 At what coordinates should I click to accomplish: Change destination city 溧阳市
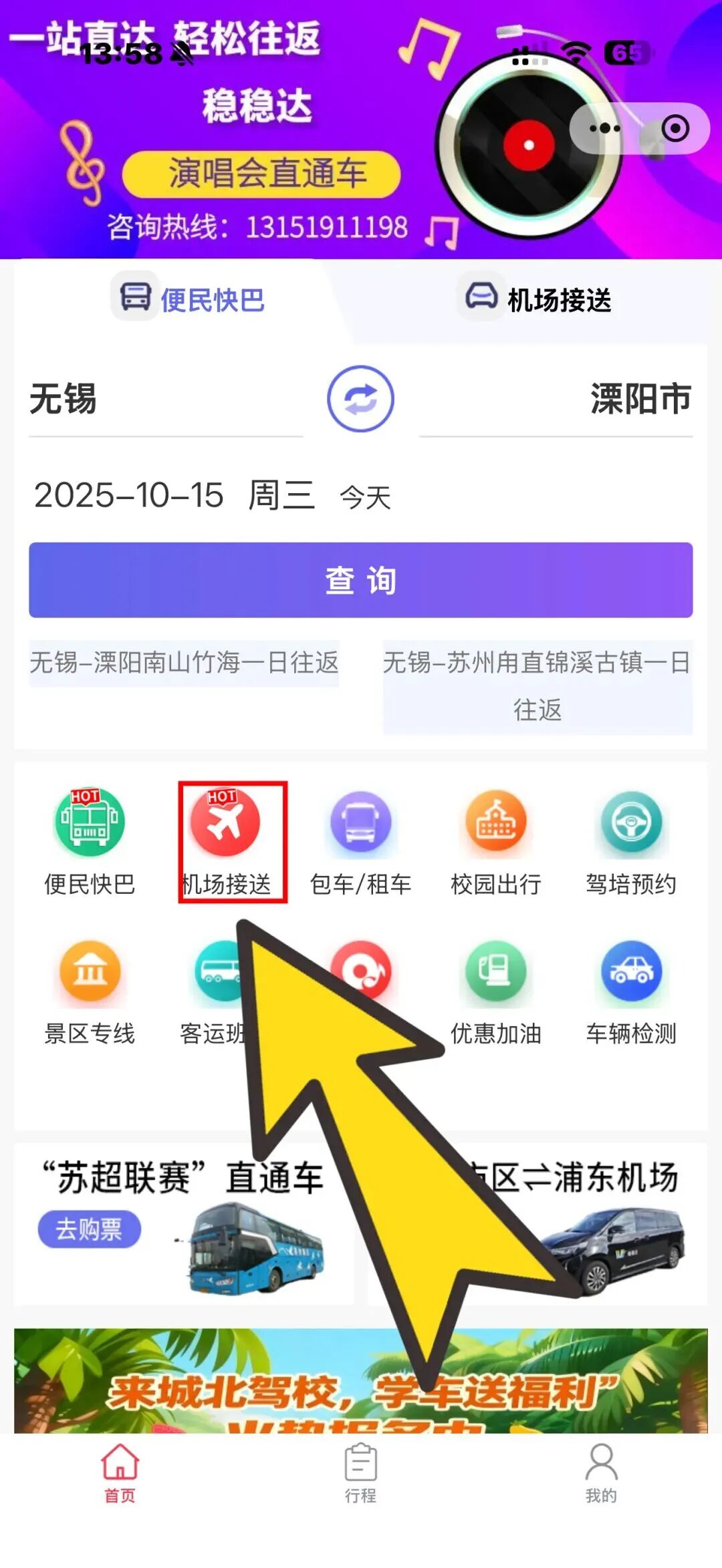[x=640, y=399]
